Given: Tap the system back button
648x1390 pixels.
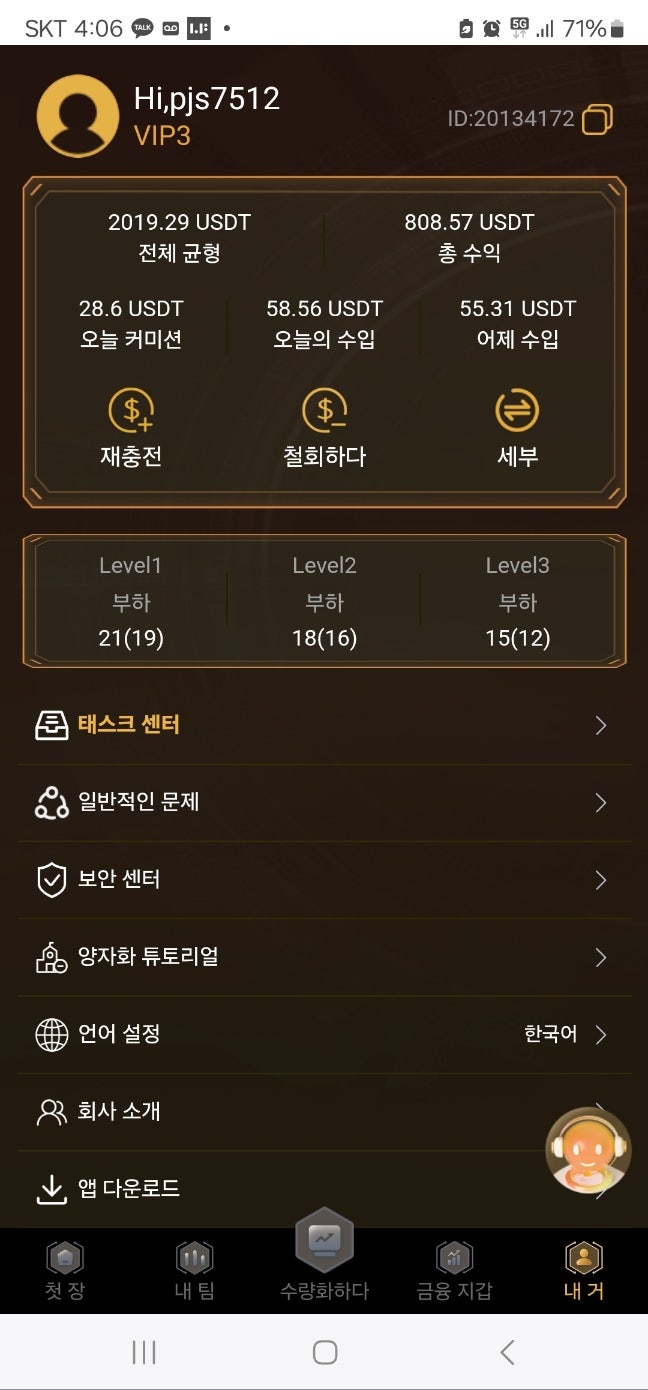Looking at the screenshot, I should [507, 1353].
